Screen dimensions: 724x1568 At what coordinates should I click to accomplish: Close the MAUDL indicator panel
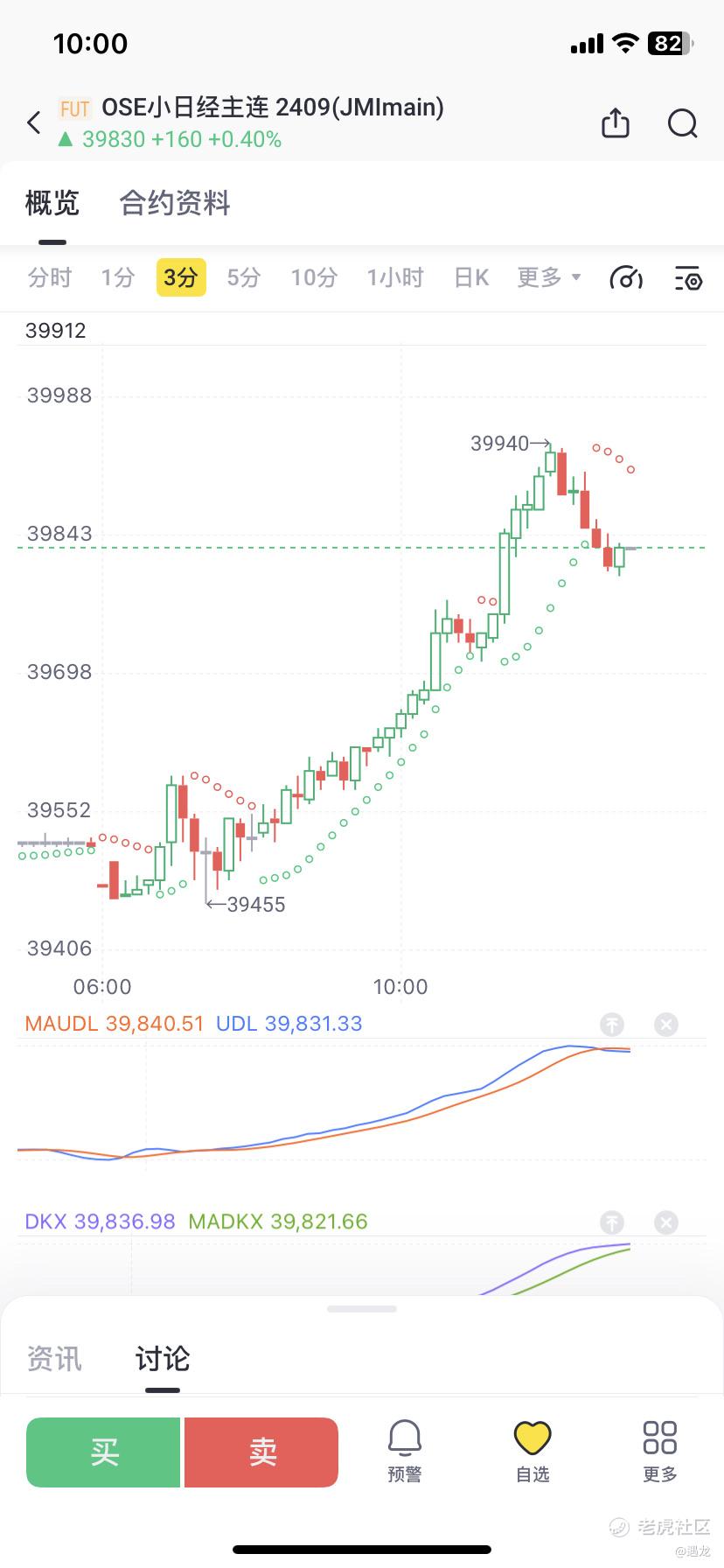[x=666, y=1024]
